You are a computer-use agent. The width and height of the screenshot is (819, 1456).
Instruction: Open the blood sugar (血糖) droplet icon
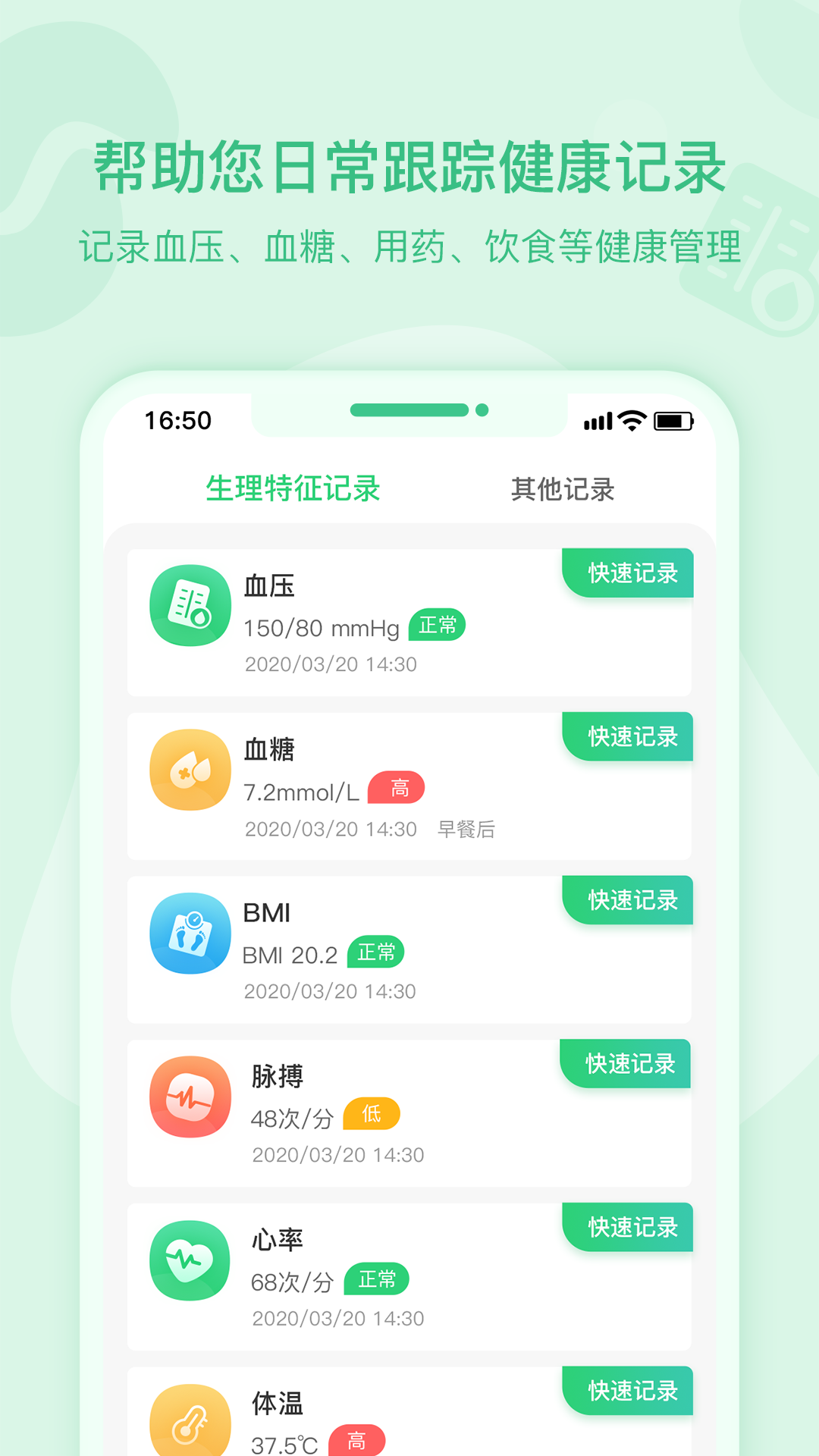point(190,770)
